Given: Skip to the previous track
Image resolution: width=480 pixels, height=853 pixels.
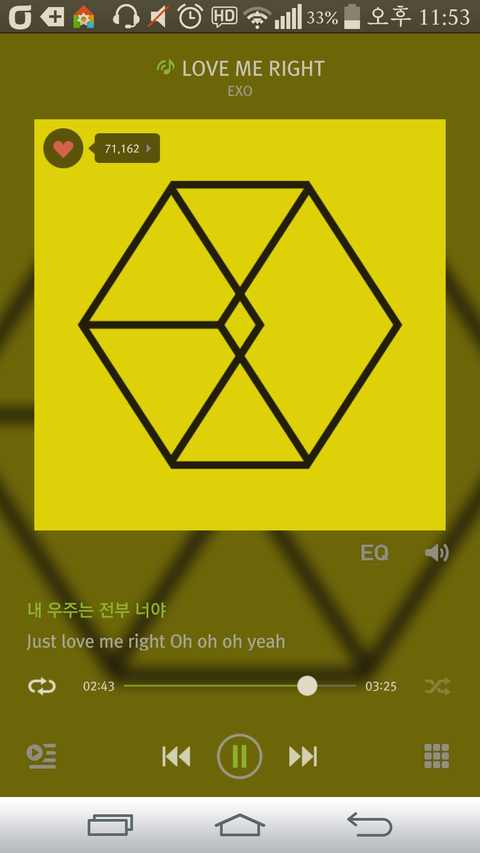Looking at the screenshot, I should (176, 756).
